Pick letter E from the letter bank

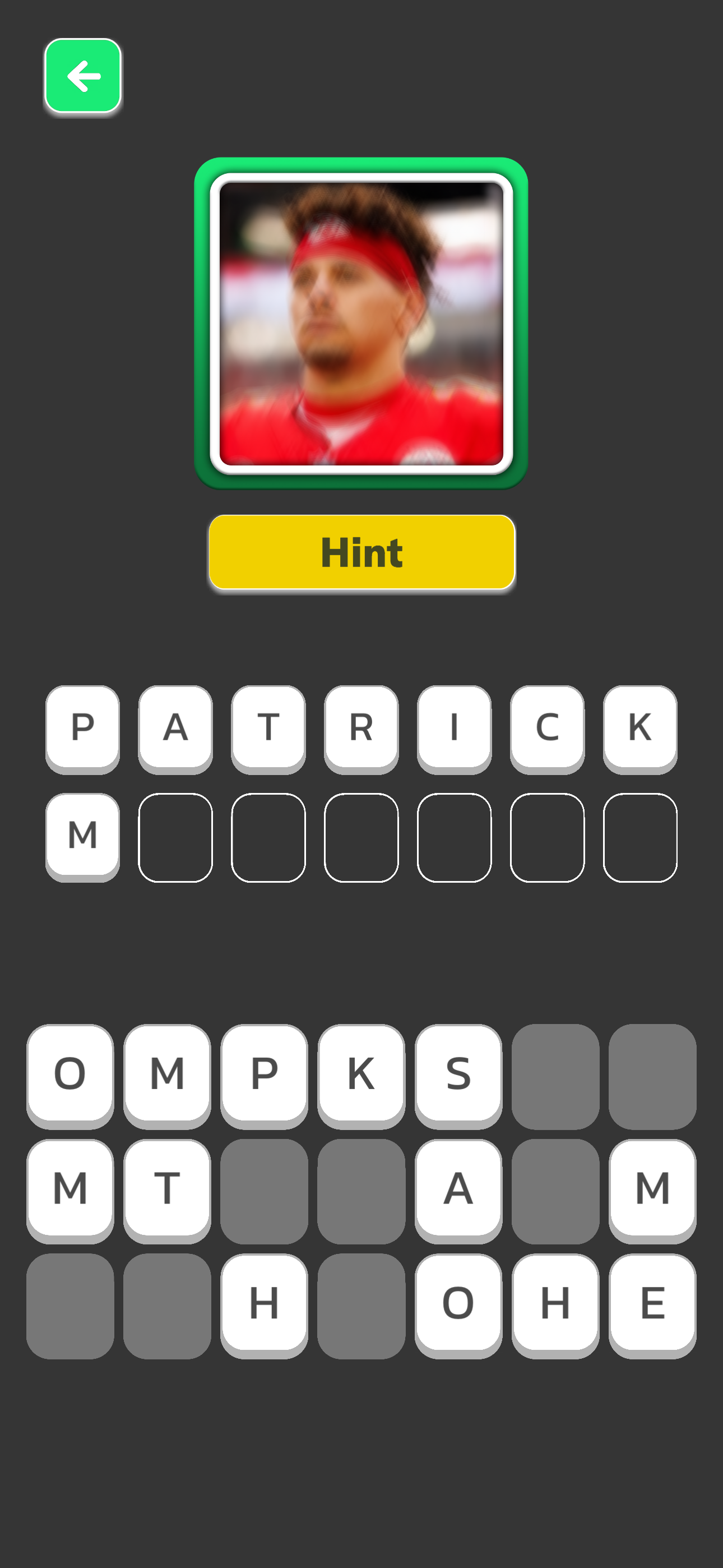tap(652, 1304)
